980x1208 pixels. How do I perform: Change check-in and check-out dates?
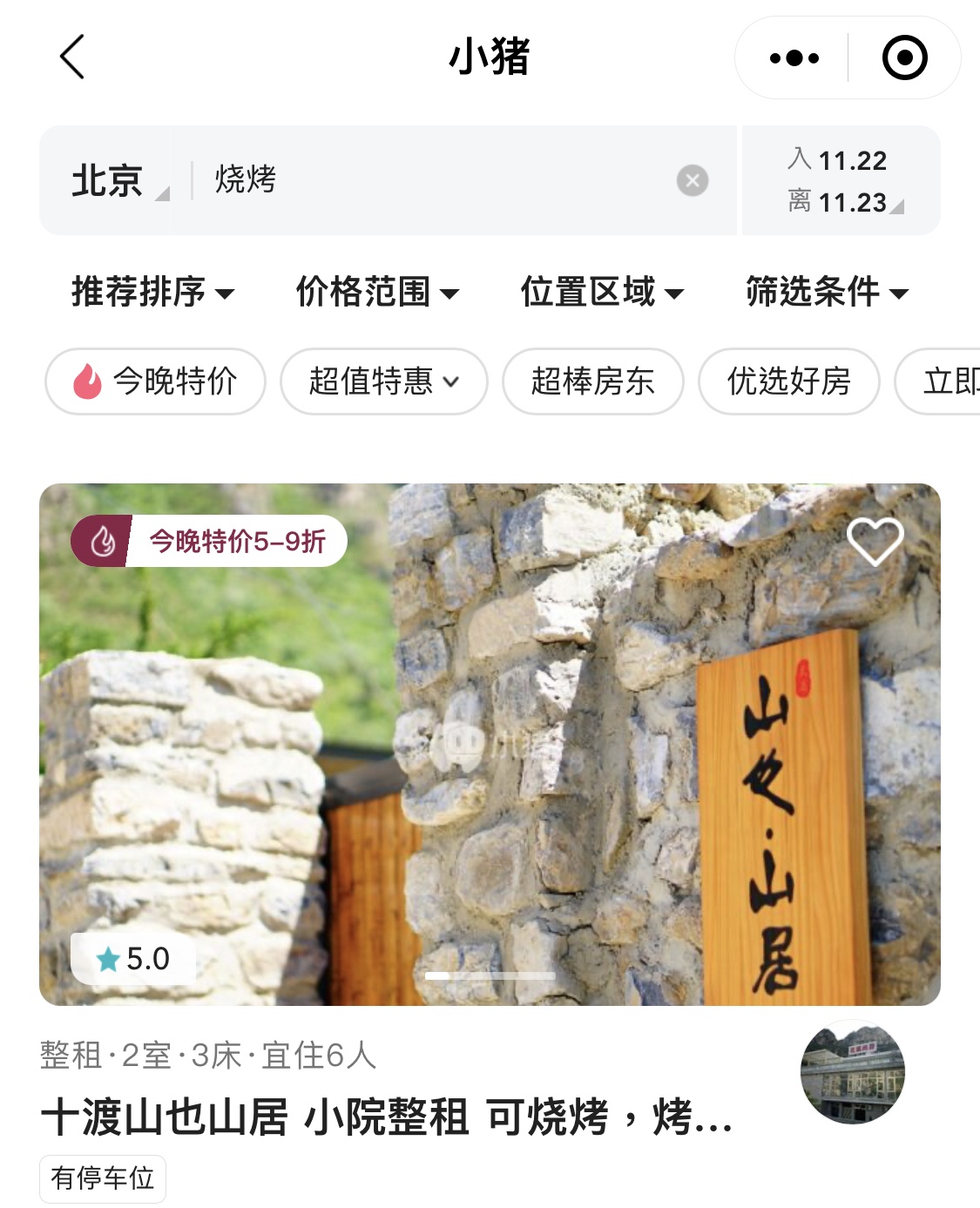[x=841, y=181]
